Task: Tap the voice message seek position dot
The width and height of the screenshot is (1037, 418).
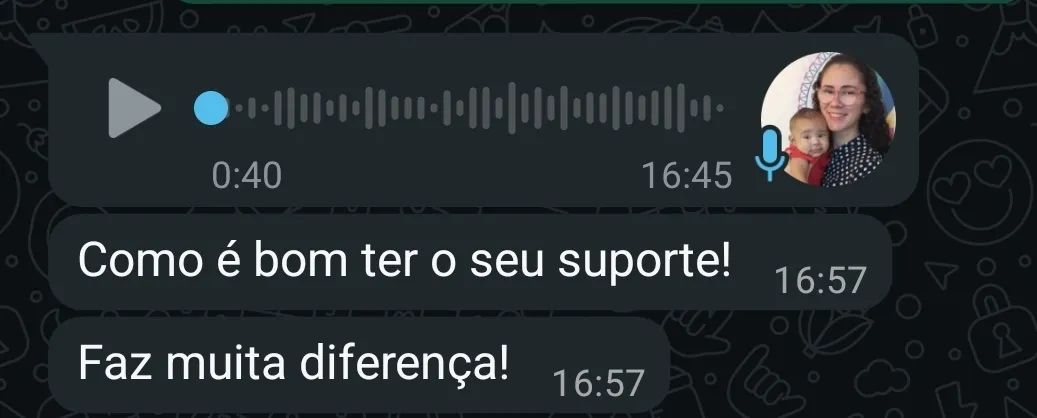Action: tap(210, 107)
